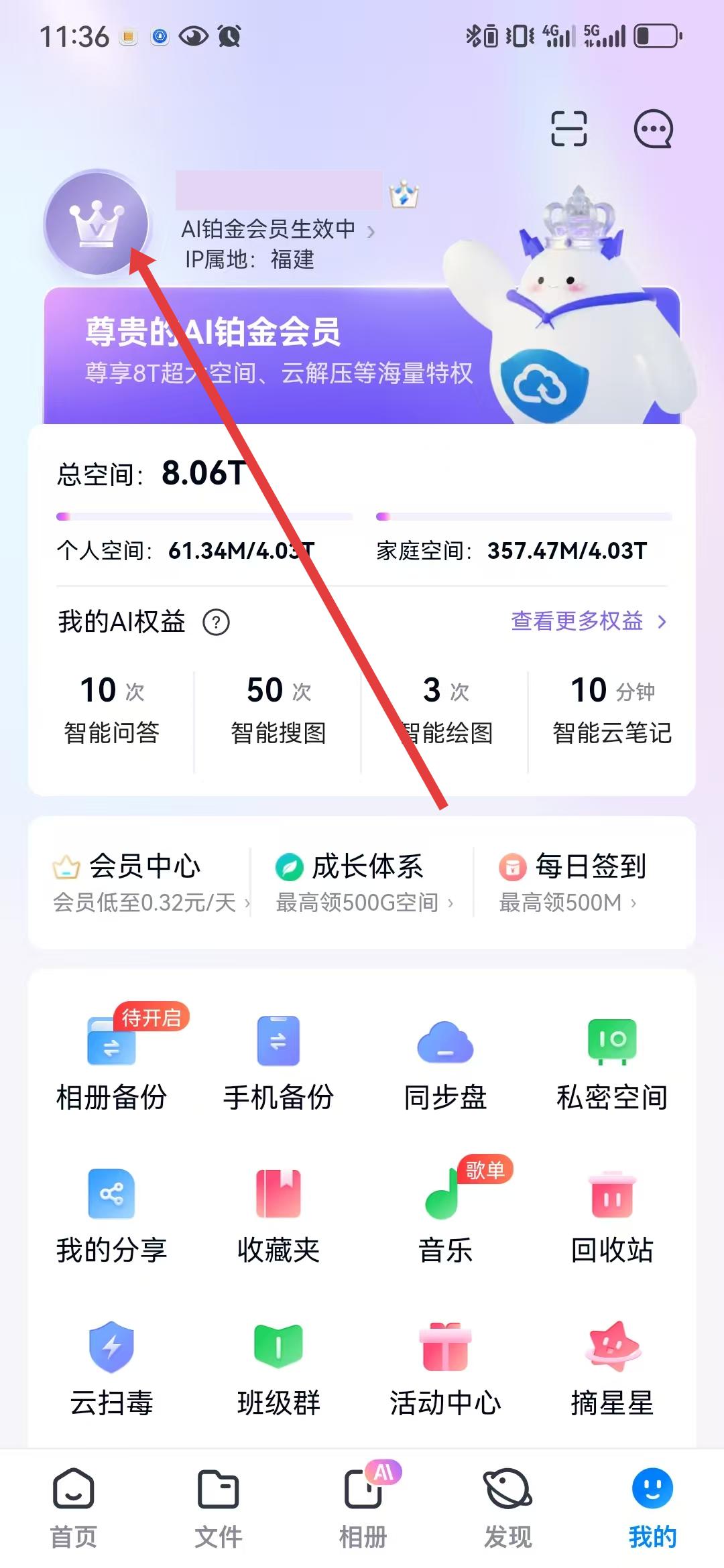Screen dimensions: 724x1568
Task: Switch to the 文件 tab
Action: point(219,1506)
